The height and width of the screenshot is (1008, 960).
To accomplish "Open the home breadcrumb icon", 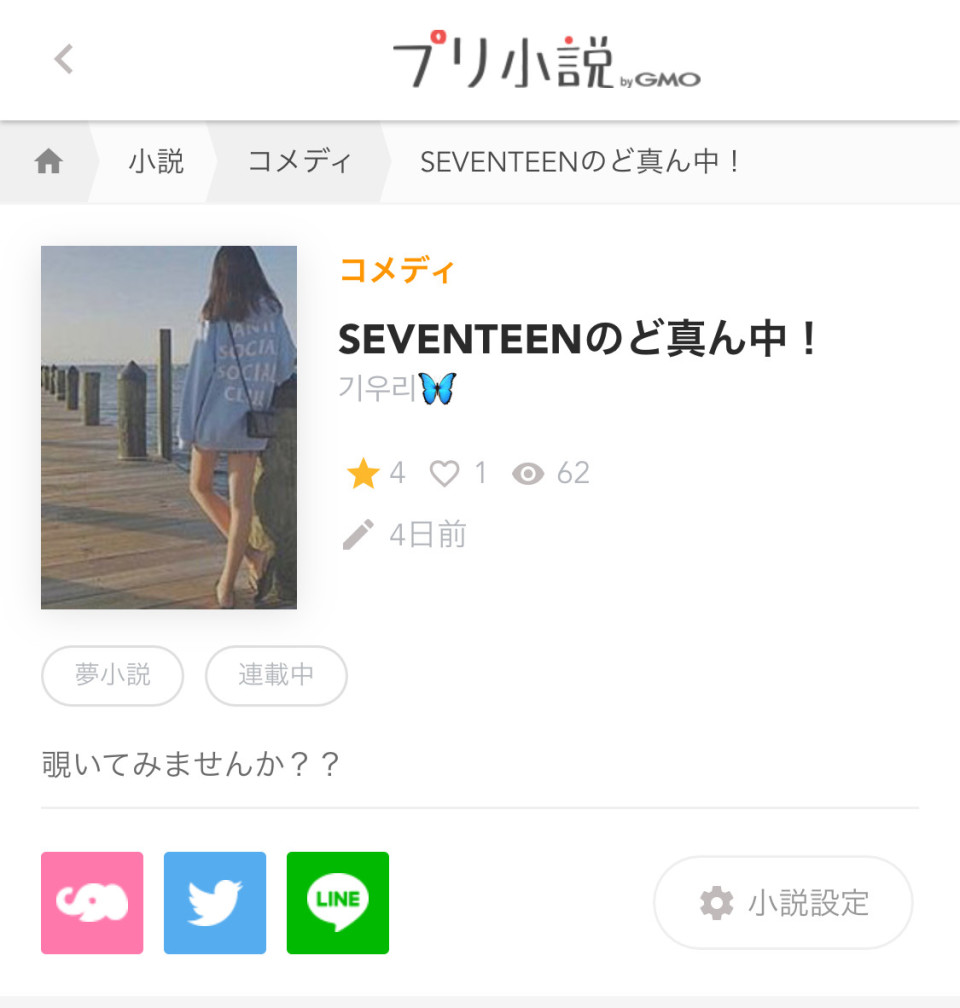I will (48, 162).
